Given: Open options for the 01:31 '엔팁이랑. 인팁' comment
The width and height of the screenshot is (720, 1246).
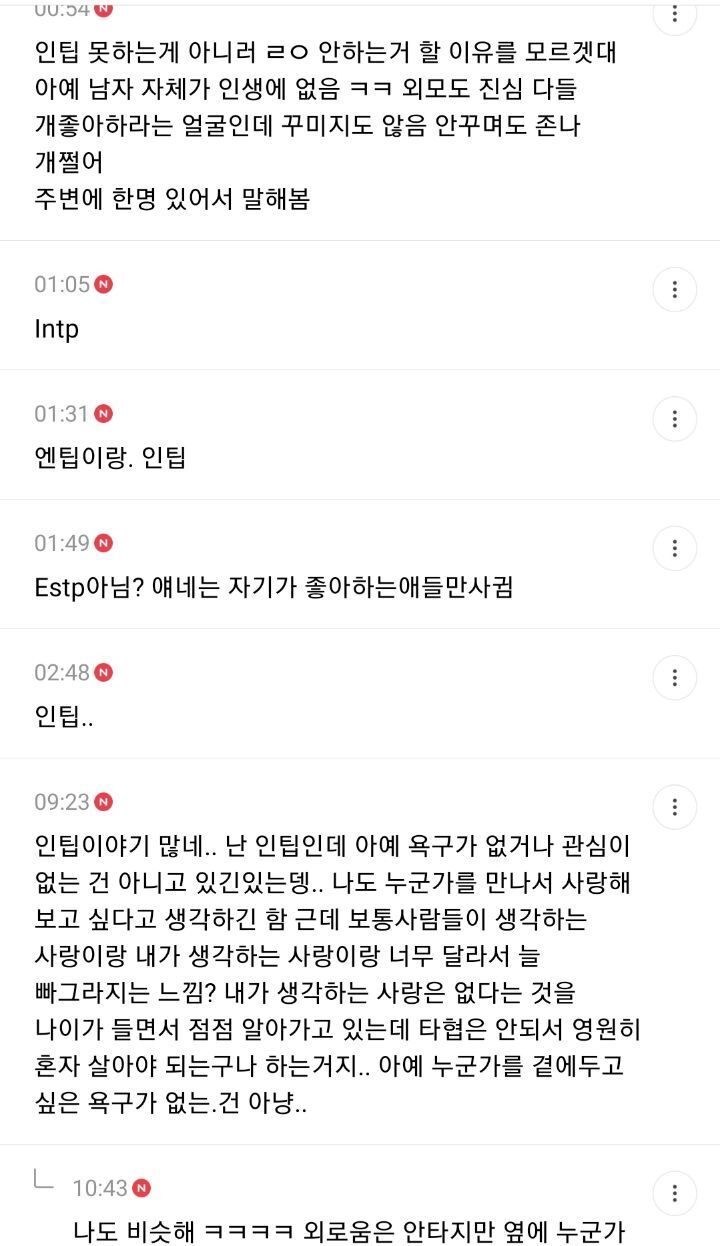Looking at the screenshot, I should point(675,419).
